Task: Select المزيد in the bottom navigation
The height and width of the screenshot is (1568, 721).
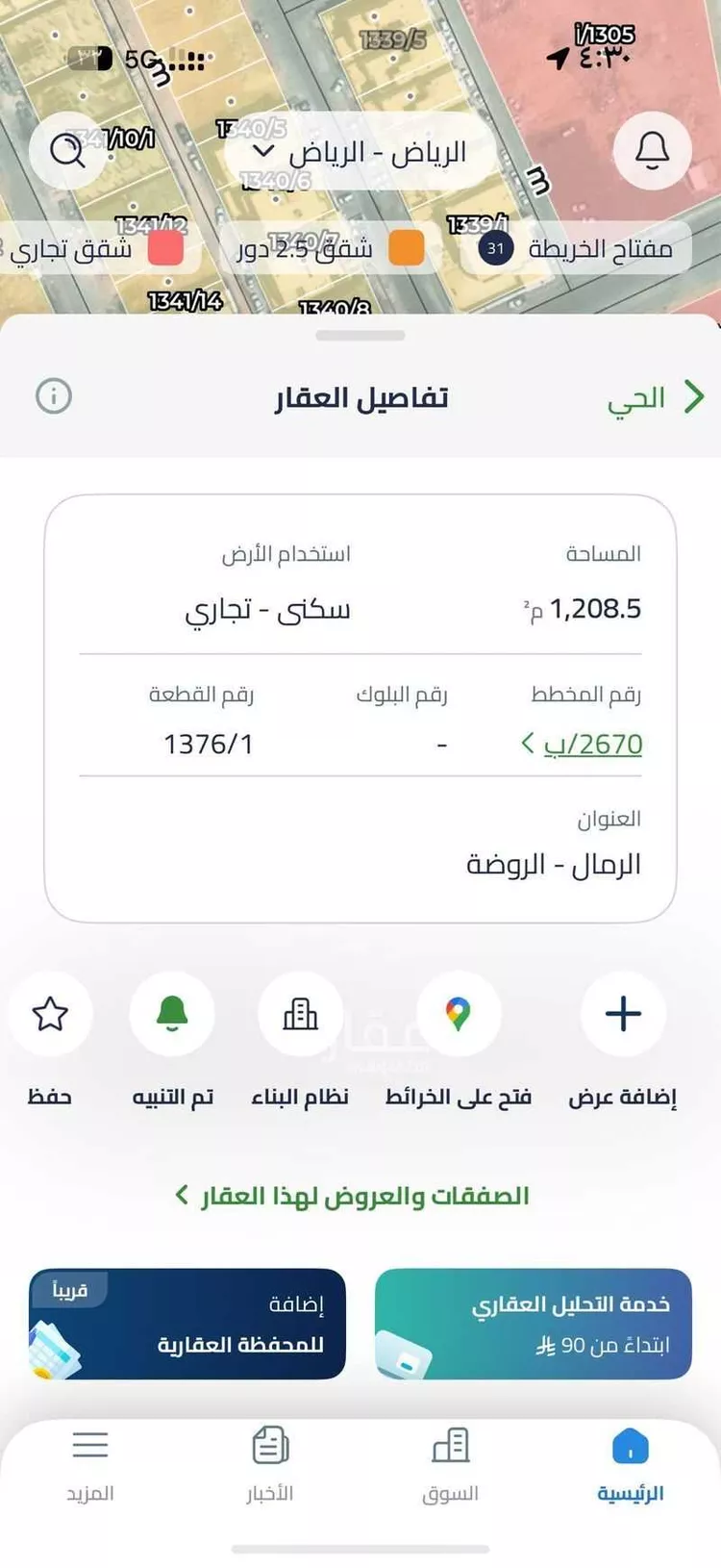Action: [x=90, y=1462]
